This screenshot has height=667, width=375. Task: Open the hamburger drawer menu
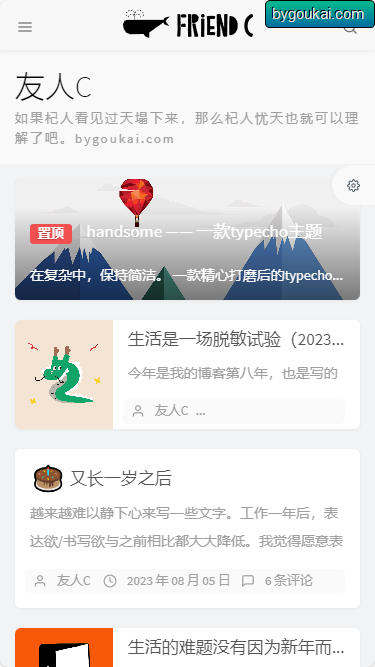click(x=25, y=27)
